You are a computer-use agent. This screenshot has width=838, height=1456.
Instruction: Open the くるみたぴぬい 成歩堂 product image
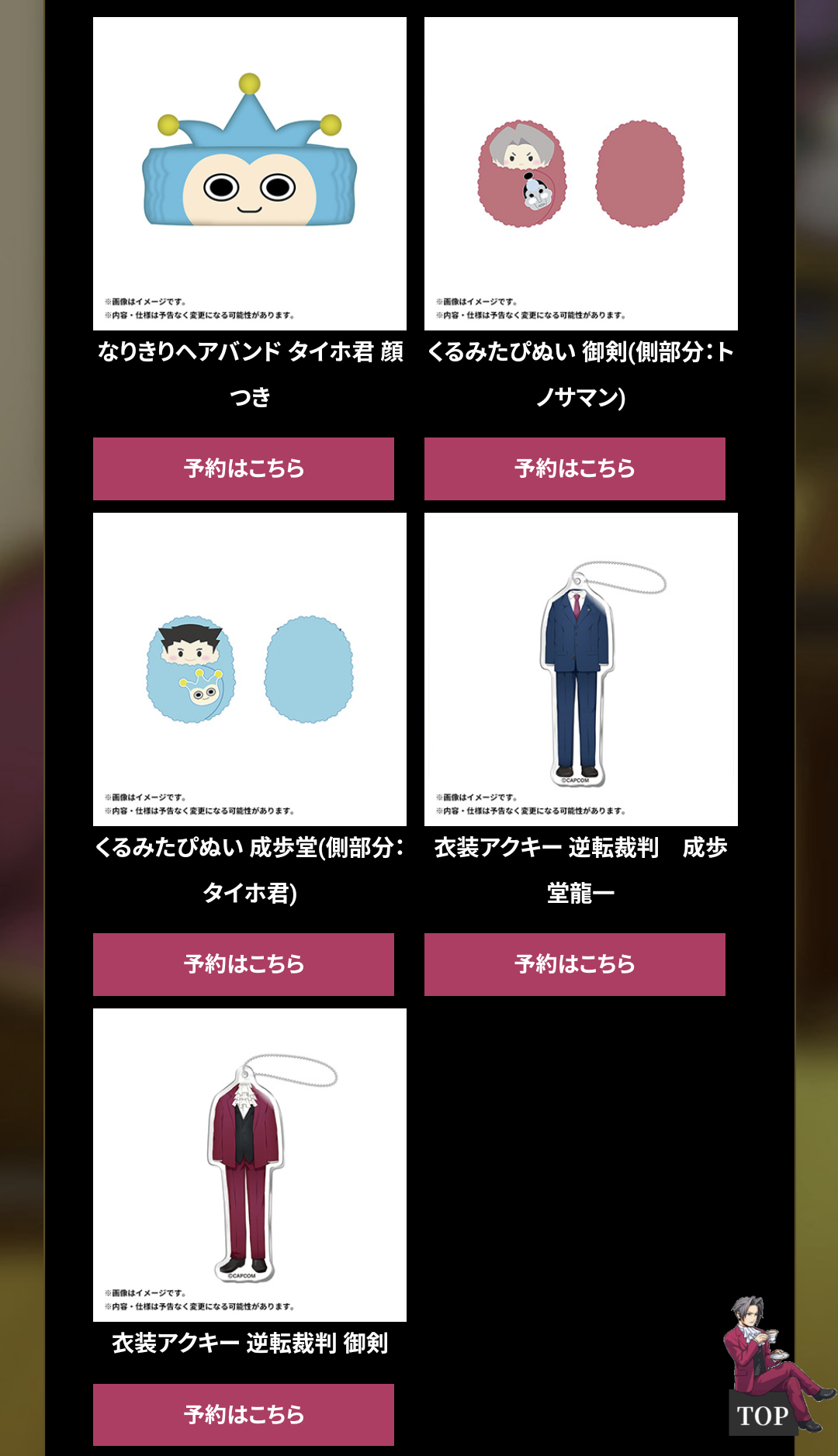pos(250,669)
